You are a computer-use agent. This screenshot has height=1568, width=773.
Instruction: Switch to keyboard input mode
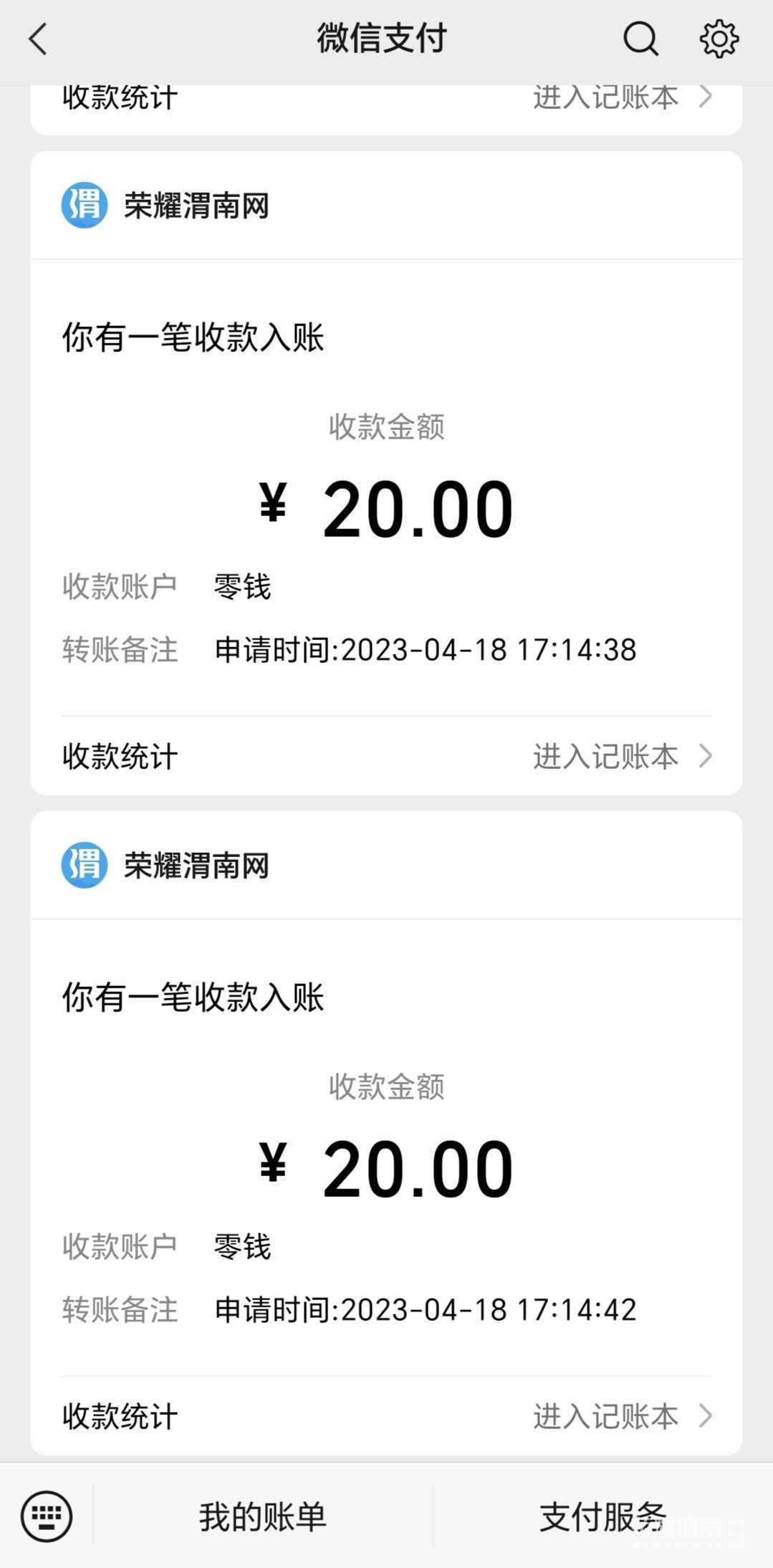click(x=47, y=1516)
